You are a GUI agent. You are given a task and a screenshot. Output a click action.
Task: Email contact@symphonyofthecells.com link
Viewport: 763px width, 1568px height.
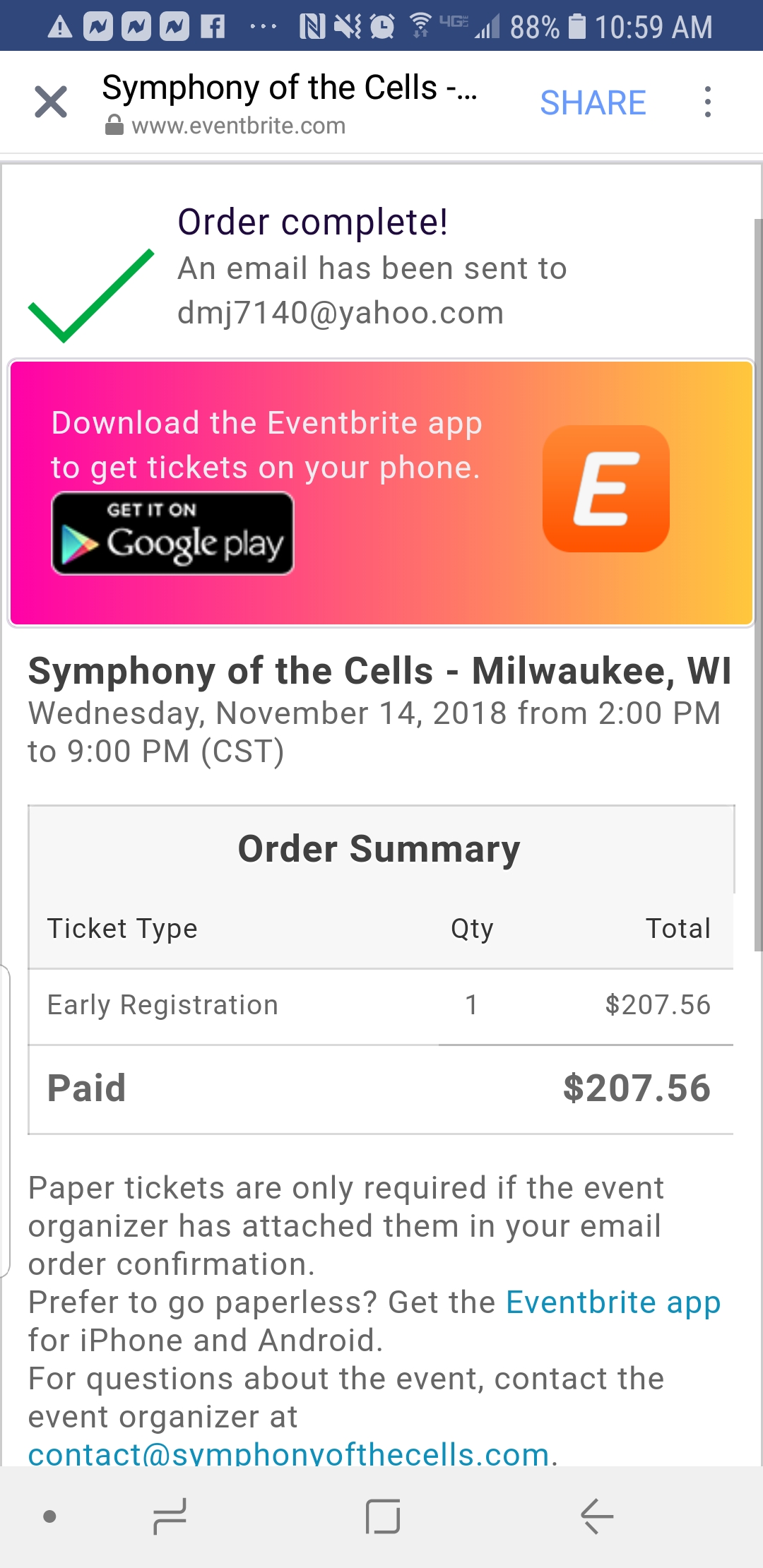[x=289, y=1453]
